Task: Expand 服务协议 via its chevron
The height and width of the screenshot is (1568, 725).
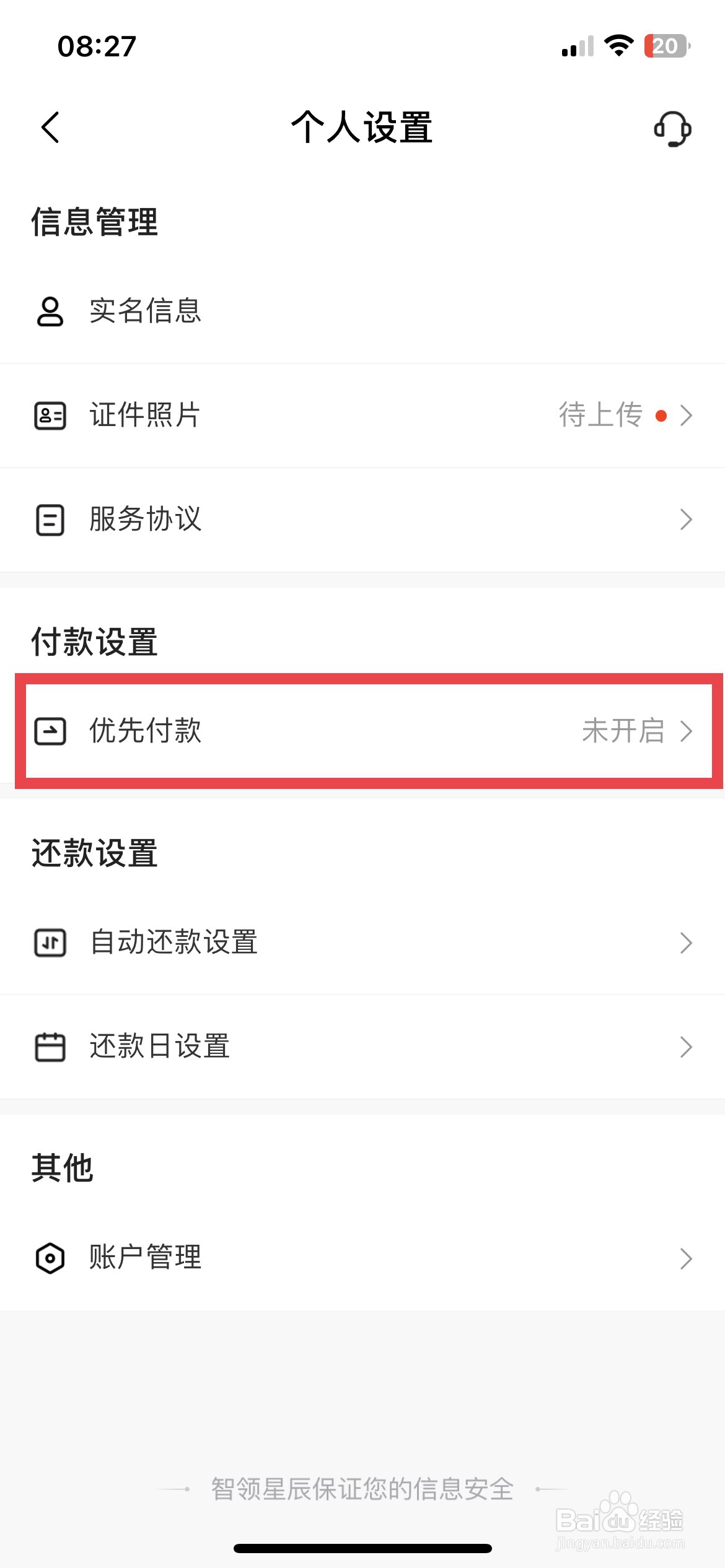Action: click(x=685, y=520)
